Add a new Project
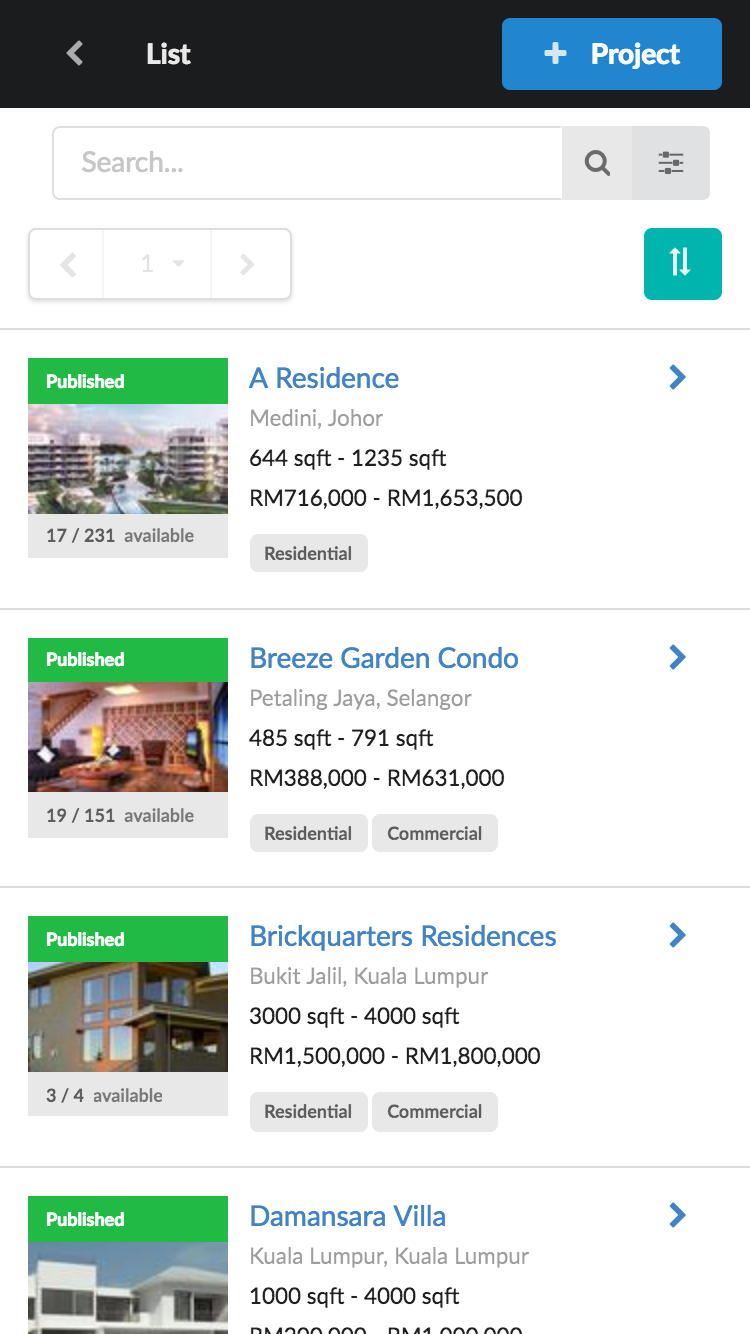The image size is (750, 1334). click(x=611, y=54)
